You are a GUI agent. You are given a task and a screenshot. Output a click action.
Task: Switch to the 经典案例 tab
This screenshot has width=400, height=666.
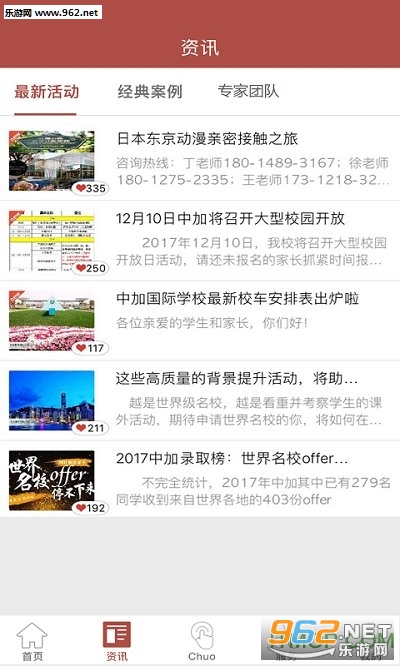(150, 92)
